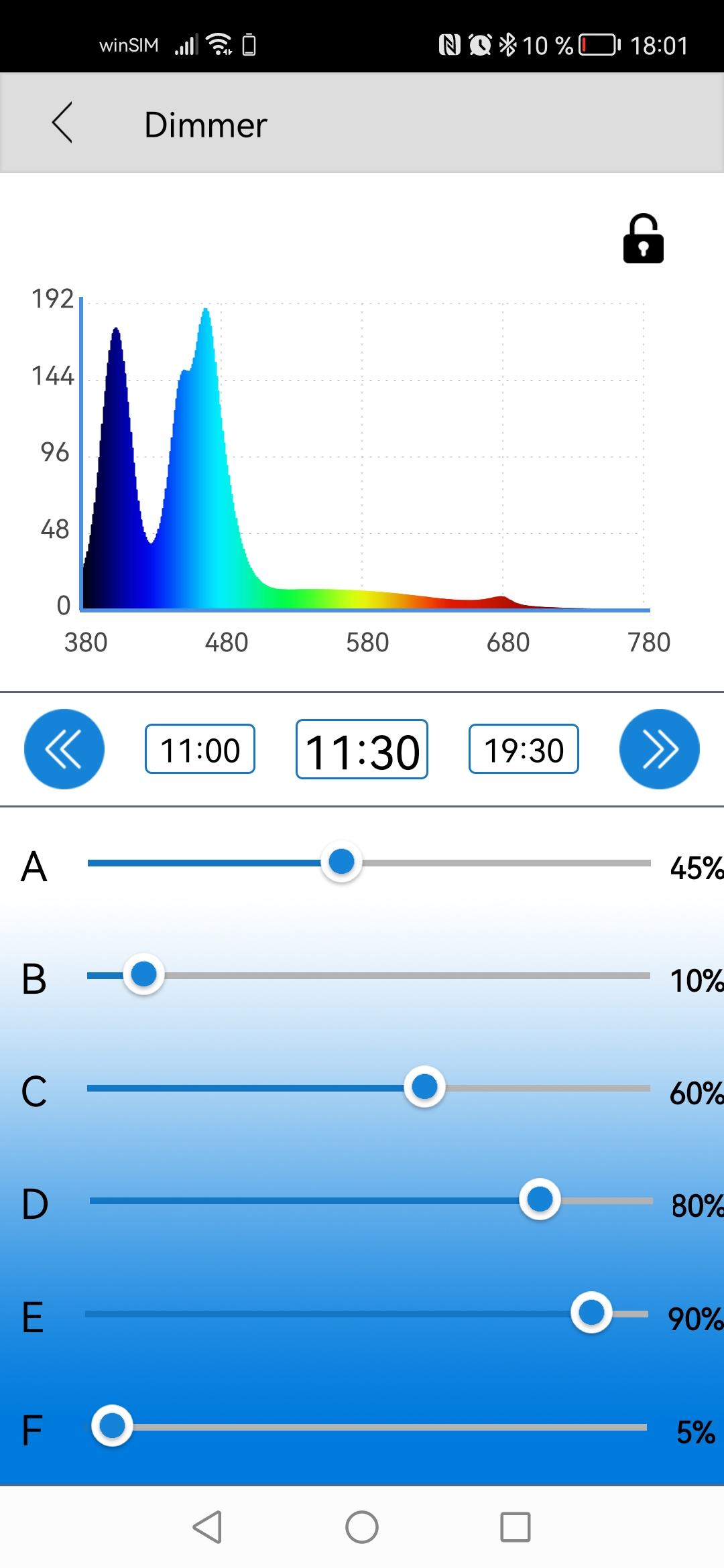Open the recent apps view
The width and height of the screenshot is (724, 1568).
coord(516,1527)
